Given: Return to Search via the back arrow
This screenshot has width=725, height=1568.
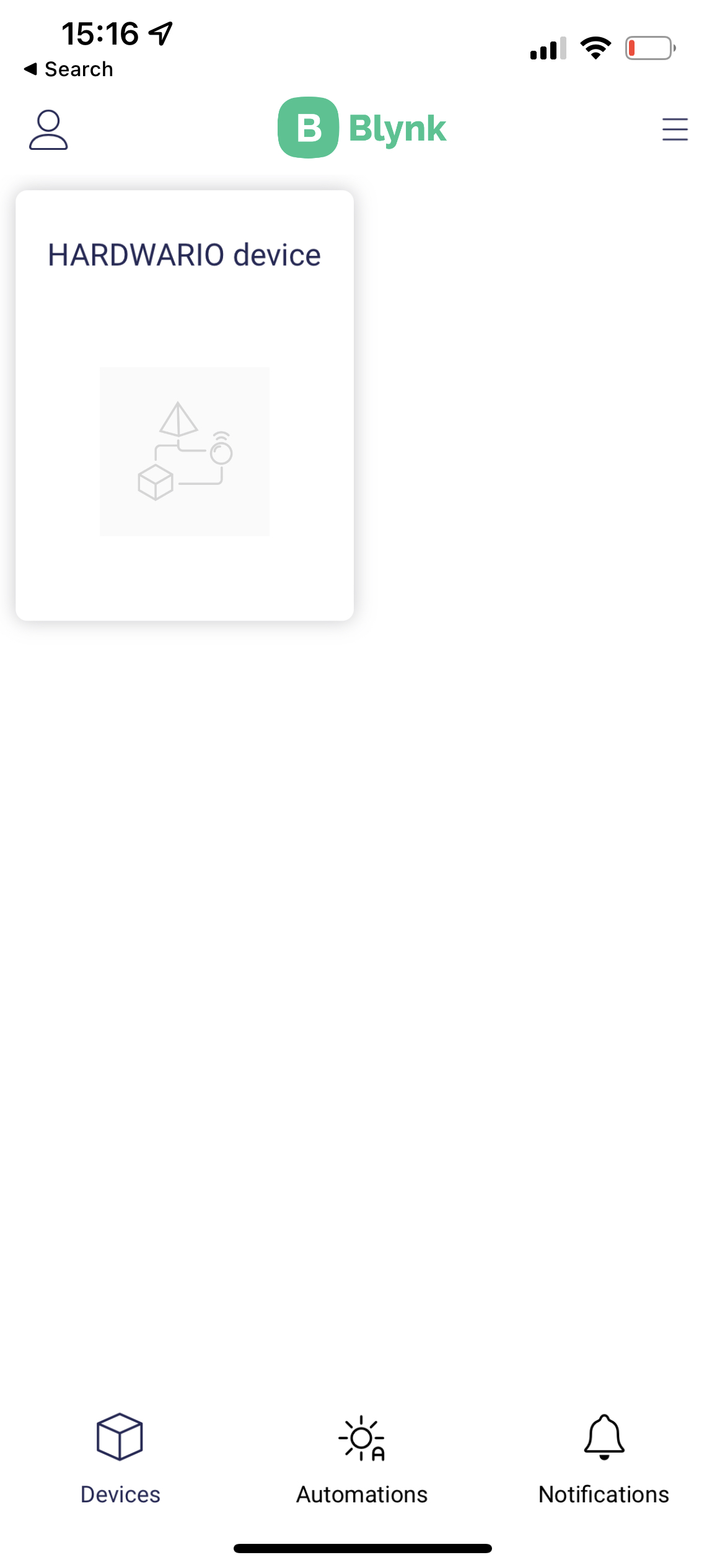Looking at the screenshot, I should [68, 69].
